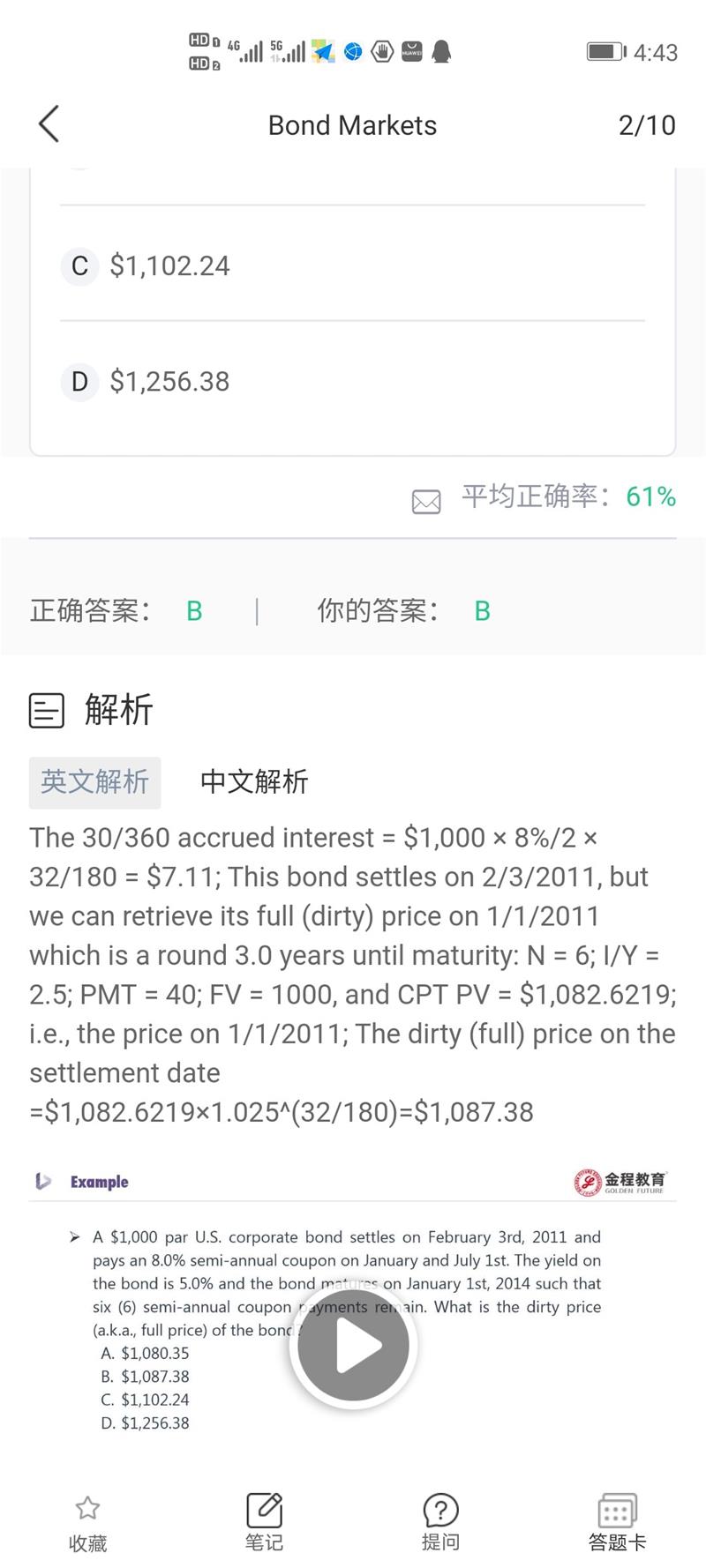Image resolution: width=706 pixels, height=1568 pixels.
Task: Select answer option D $1,256.38
Action: coord(352,382)
